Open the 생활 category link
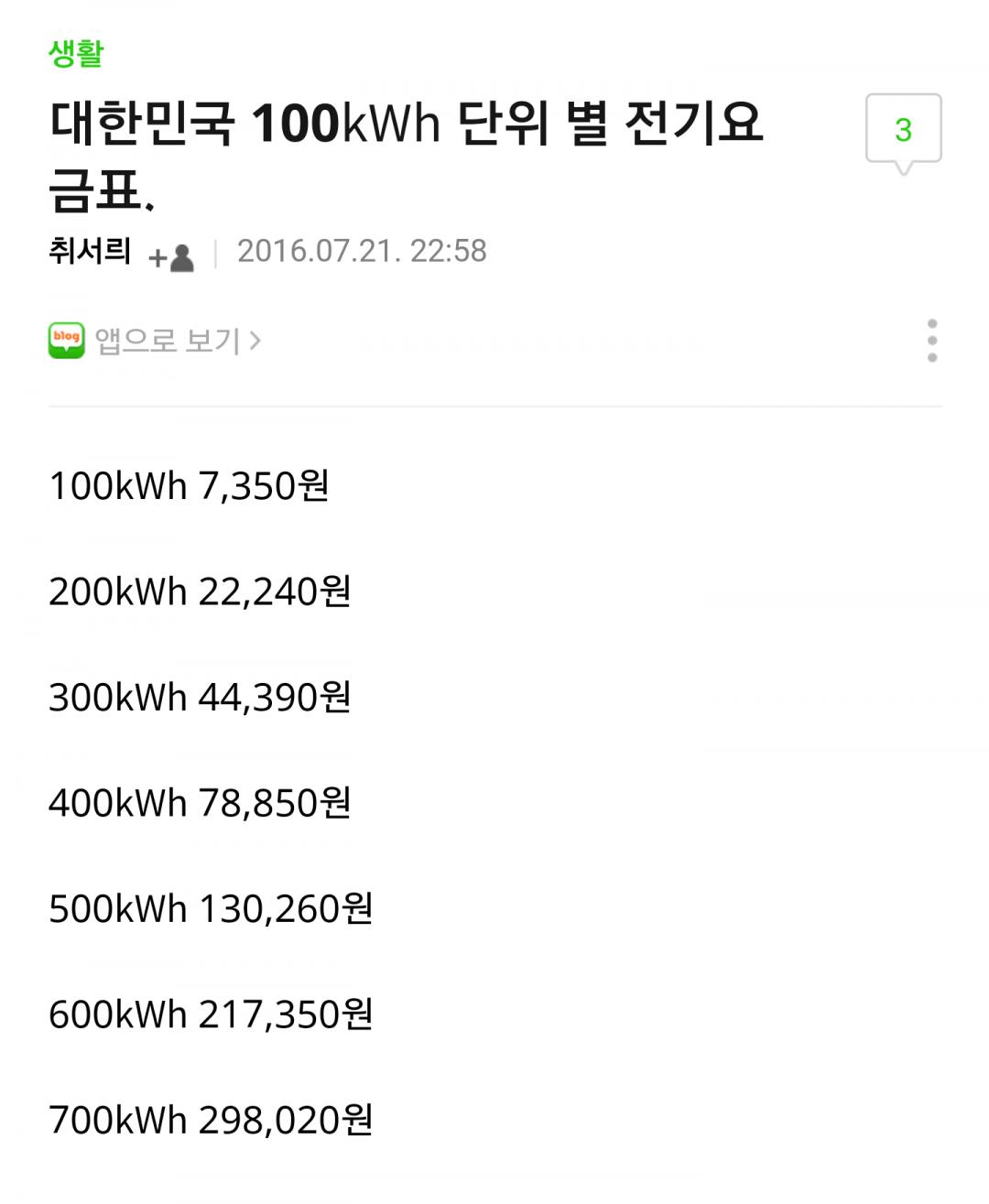The width and height of the screenshot is (989, 1204). (76, 53)
